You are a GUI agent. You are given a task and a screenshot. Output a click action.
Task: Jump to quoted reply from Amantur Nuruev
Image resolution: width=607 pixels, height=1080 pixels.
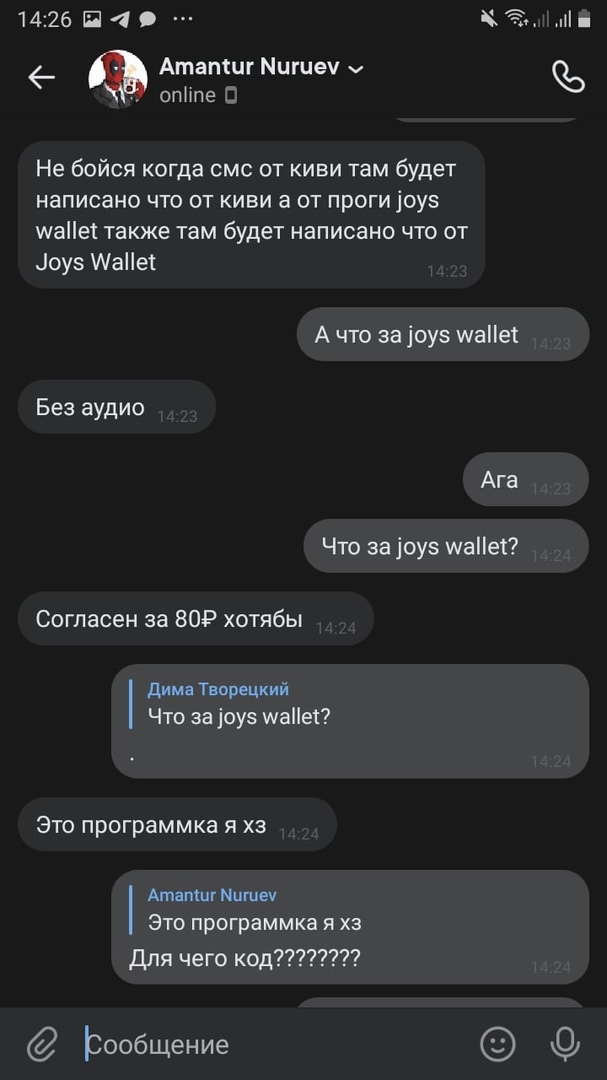[255, 909]
